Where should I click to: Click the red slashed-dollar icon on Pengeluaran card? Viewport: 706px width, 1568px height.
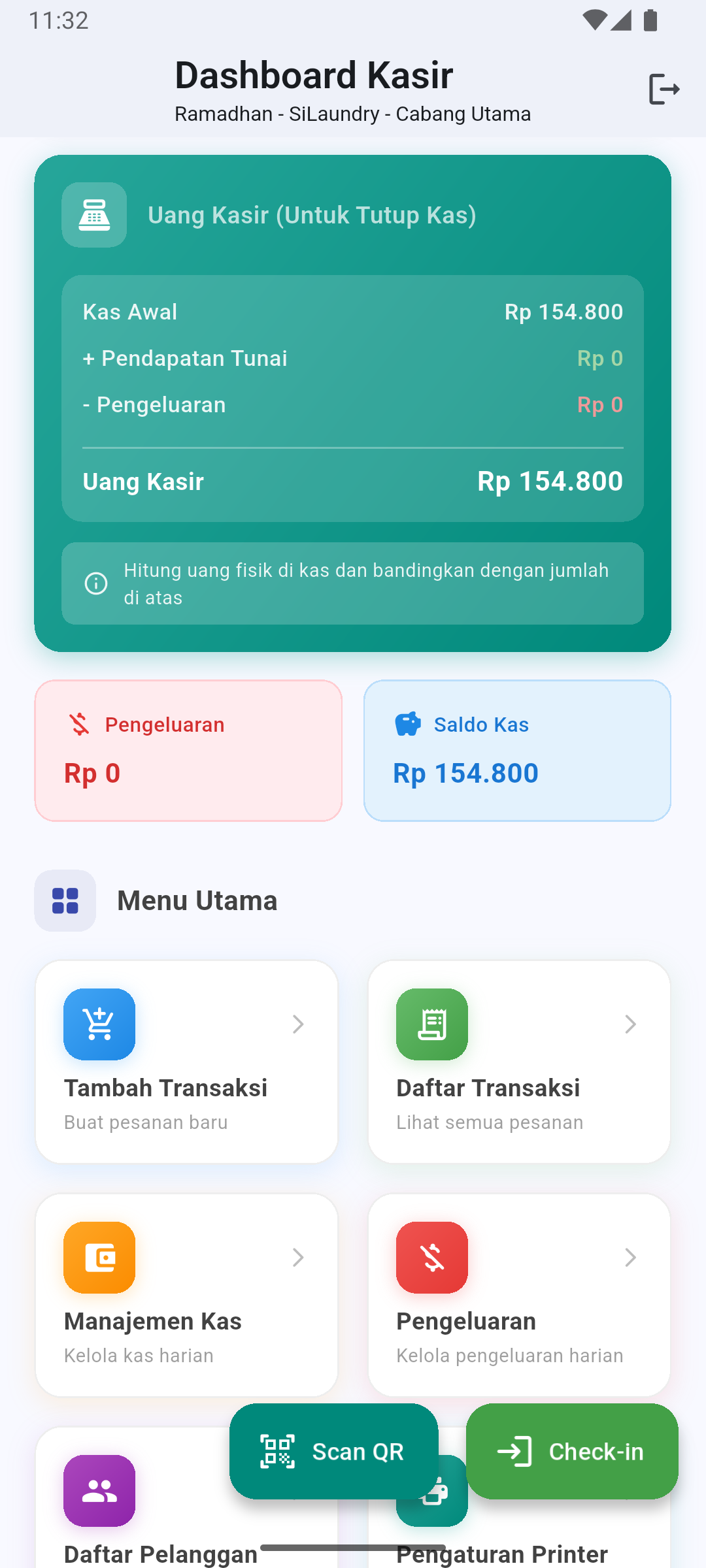[78, 724]
